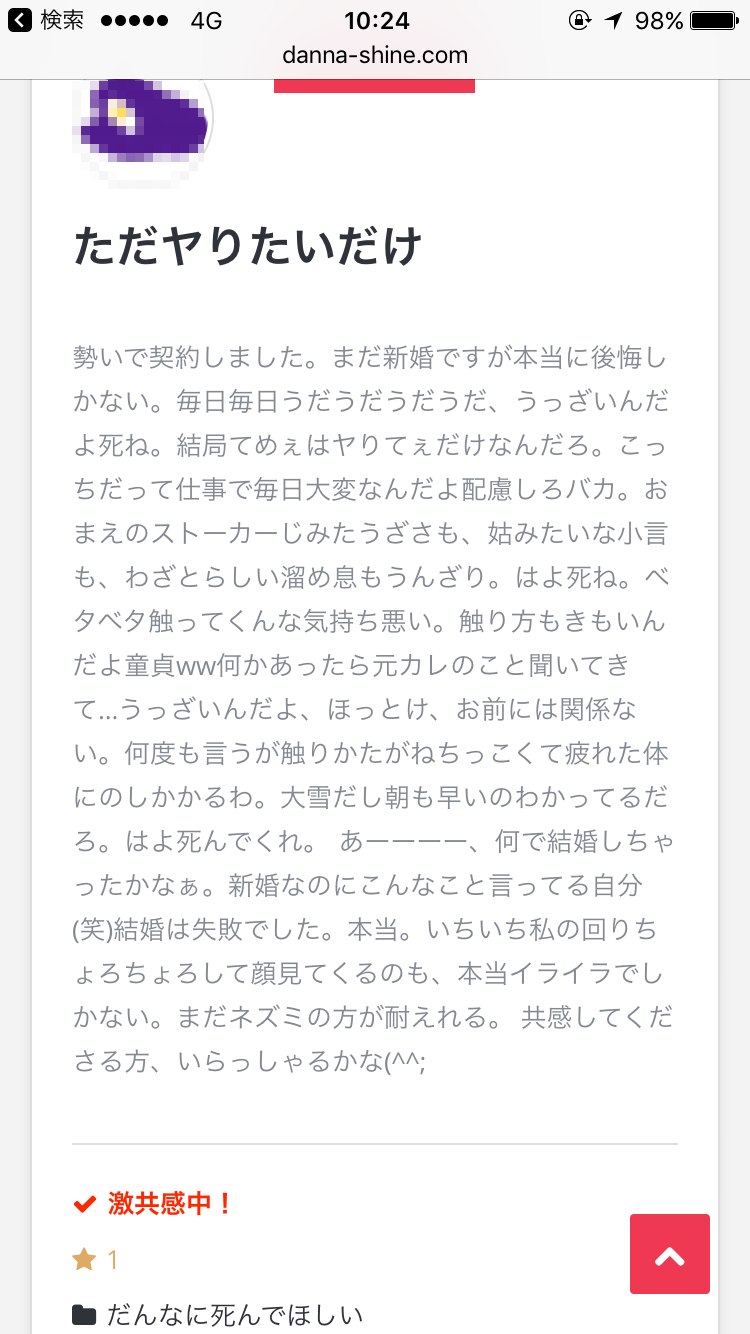The image size is (750, 1334).
Task: Return to the 検索 app via back arrow
Action: (x=22, y=20)
